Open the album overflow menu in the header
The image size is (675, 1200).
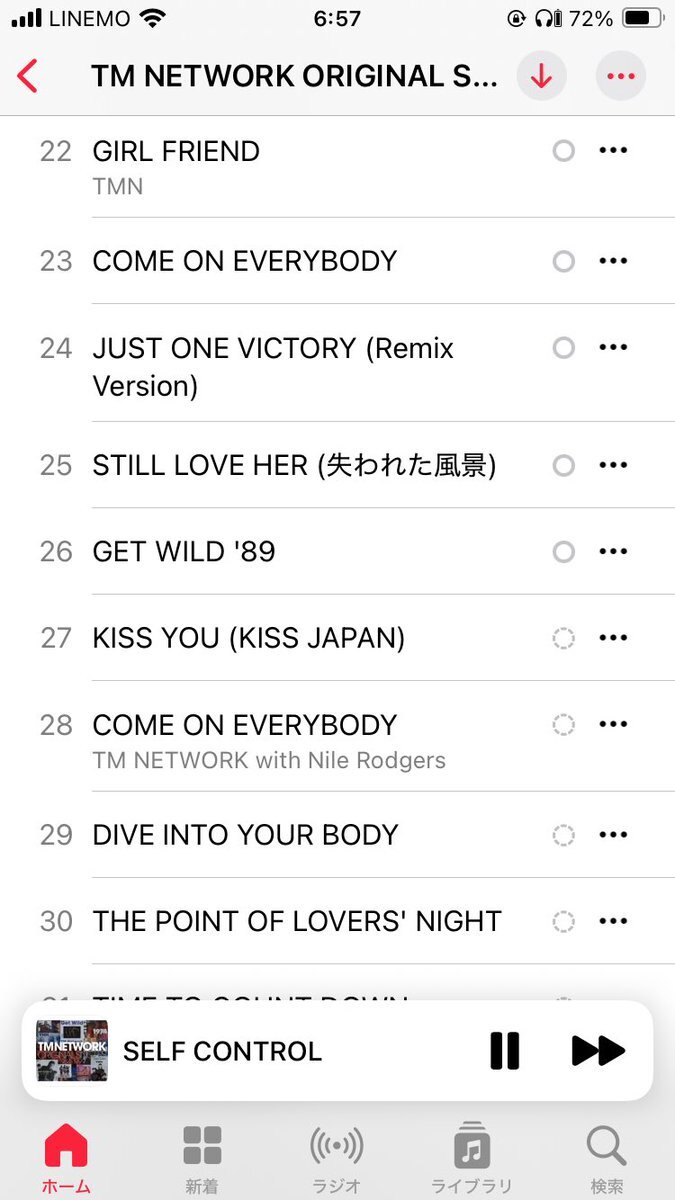point(620,77)
